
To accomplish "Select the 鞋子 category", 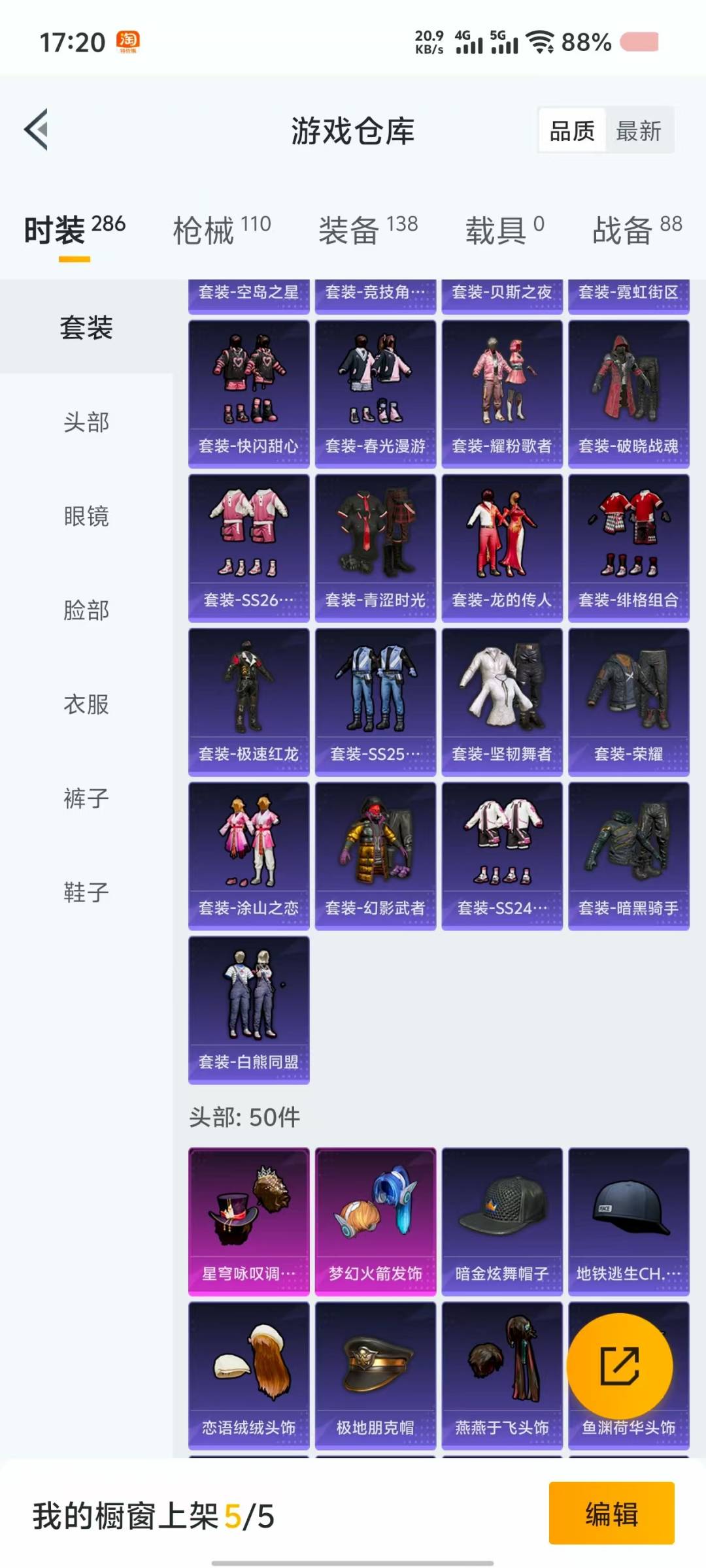I will pos(86,892).
